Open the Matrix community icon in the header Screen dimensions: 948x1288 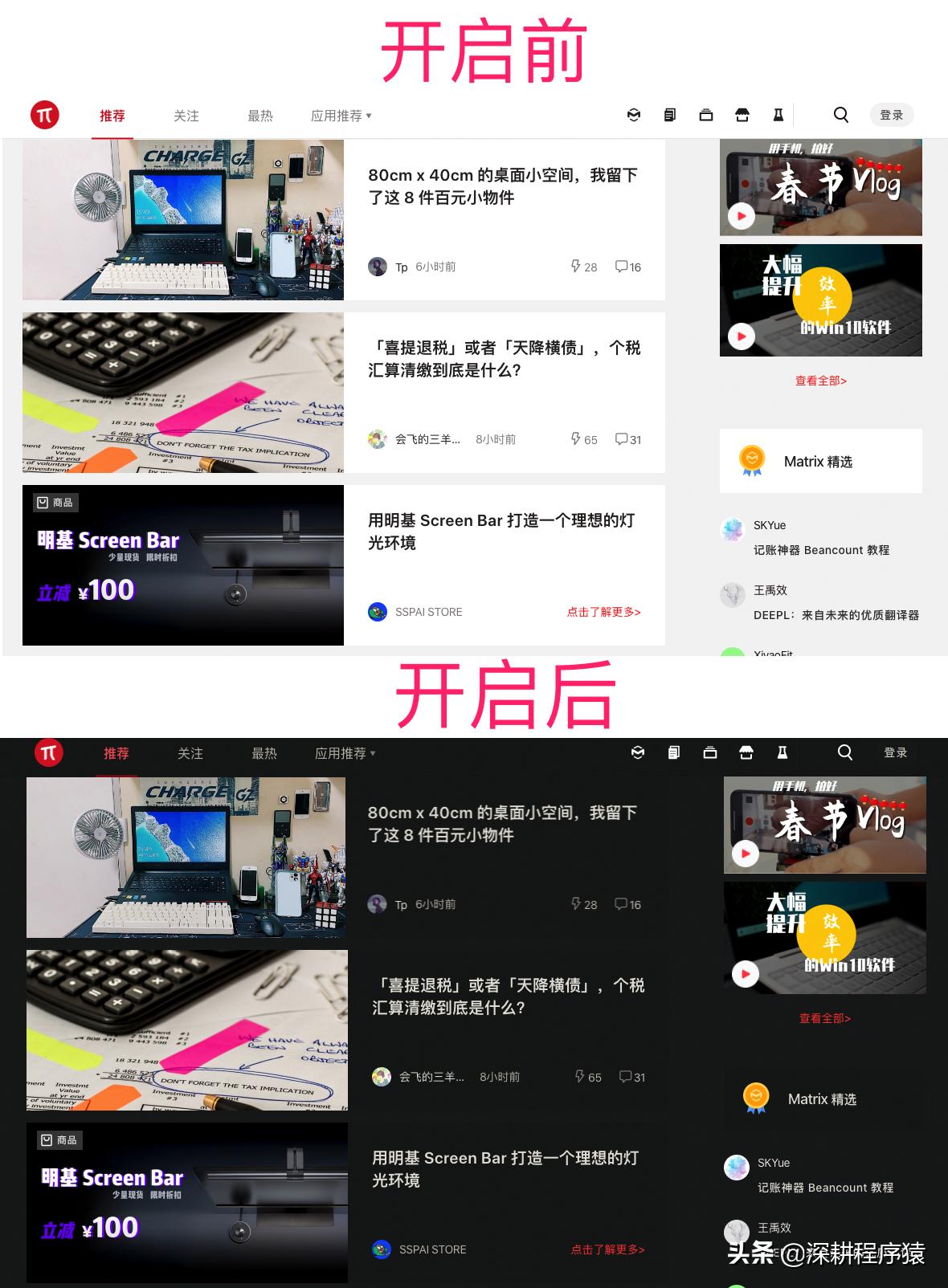click(x=633, y=115)
